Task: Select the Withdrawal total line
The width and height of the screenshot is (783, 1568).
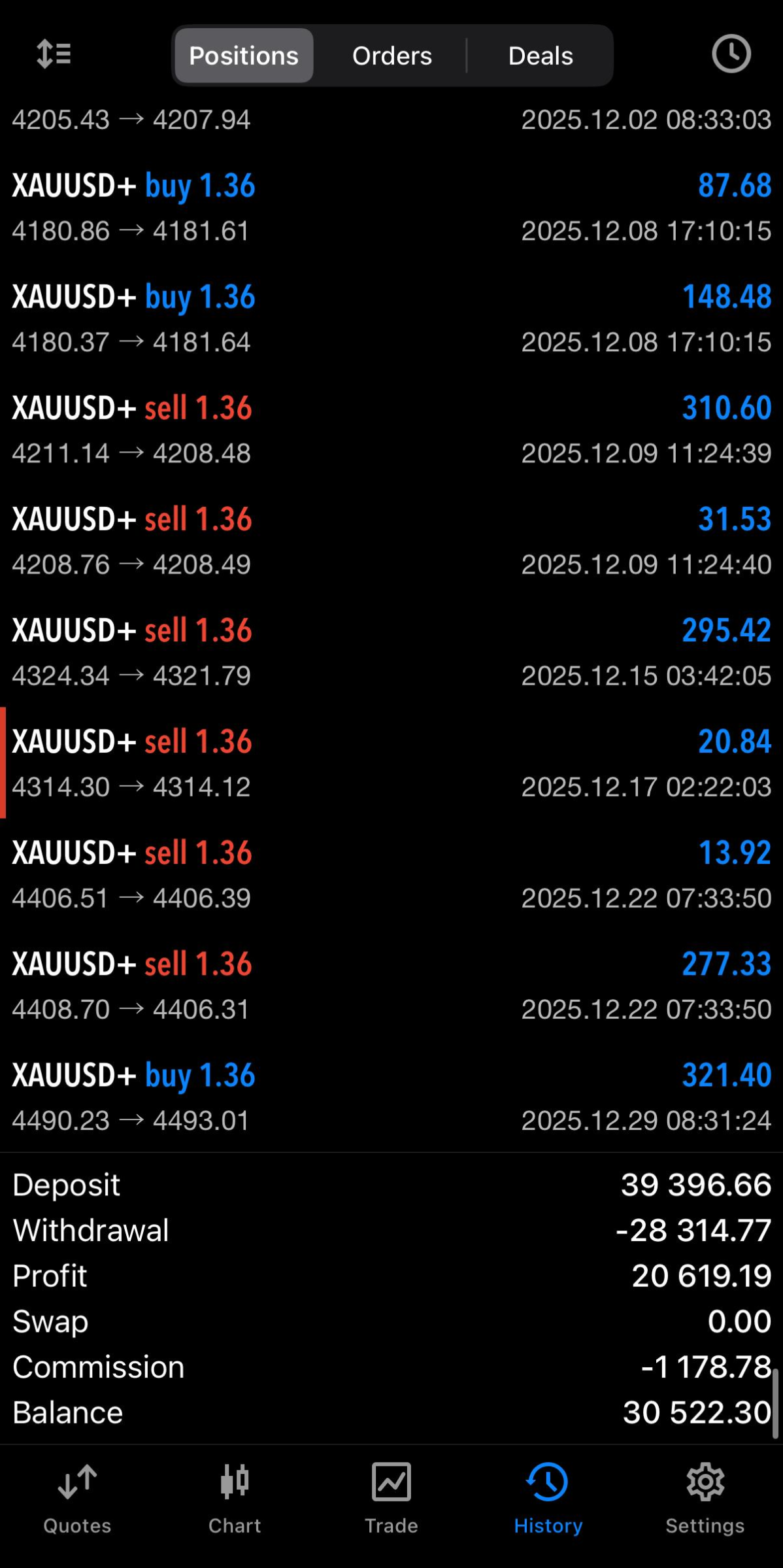Action: point(392,1231)
